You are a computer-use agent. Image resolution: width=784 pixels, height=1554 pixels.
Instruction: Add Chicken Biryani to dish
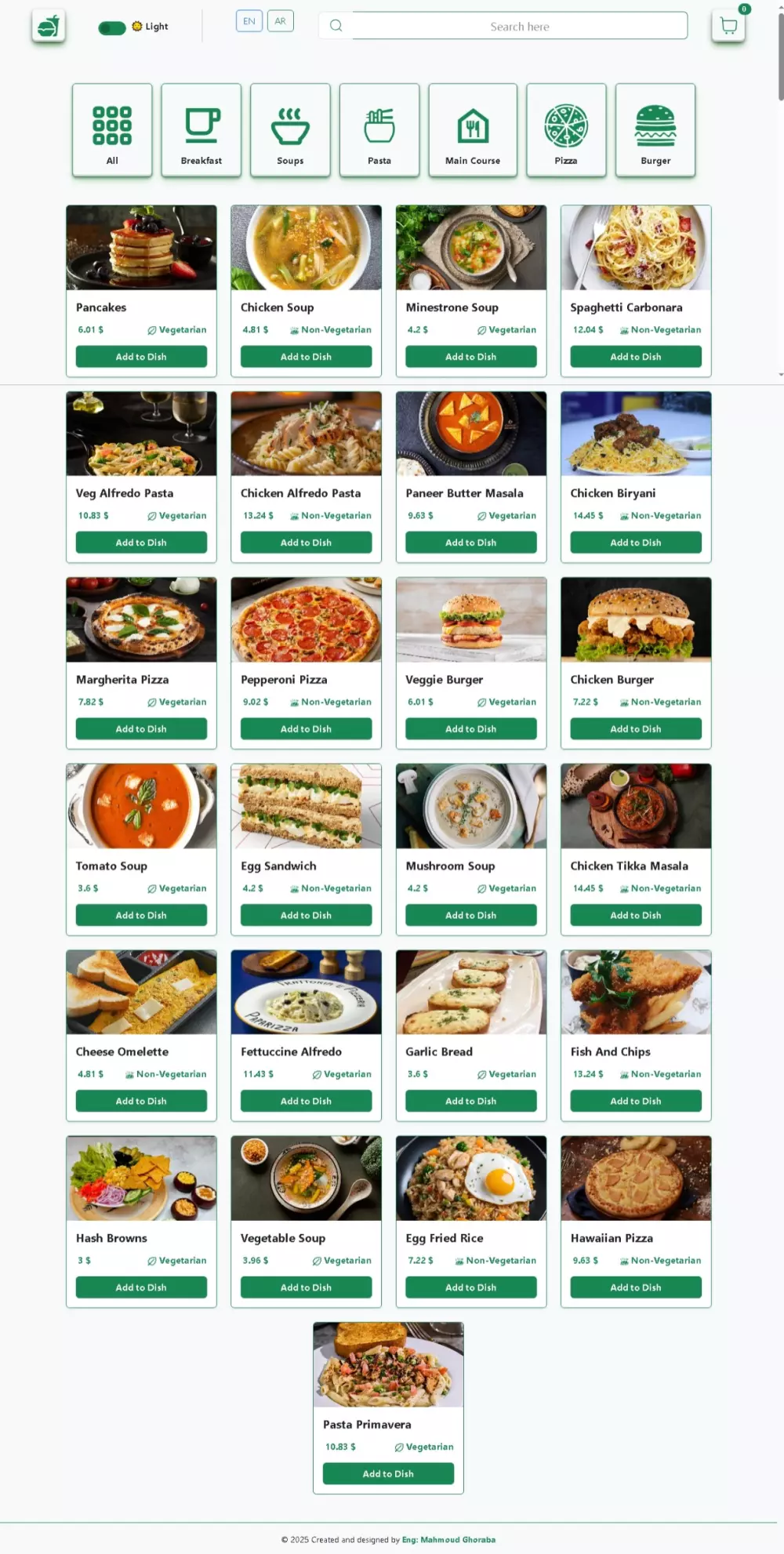point(636,543)
